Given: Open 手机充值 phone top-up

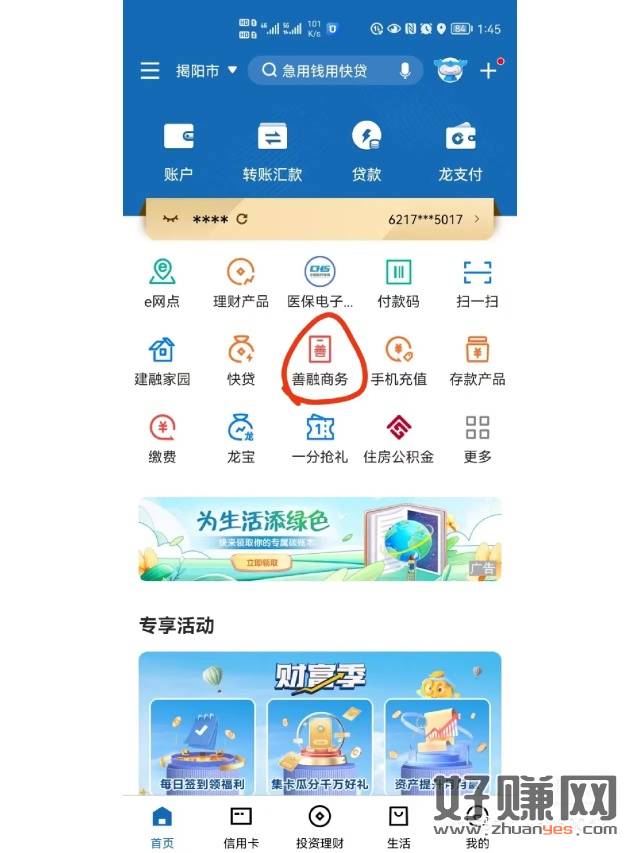Looking at the screenshot, I should pyautogui.click(x=399, y=361).
